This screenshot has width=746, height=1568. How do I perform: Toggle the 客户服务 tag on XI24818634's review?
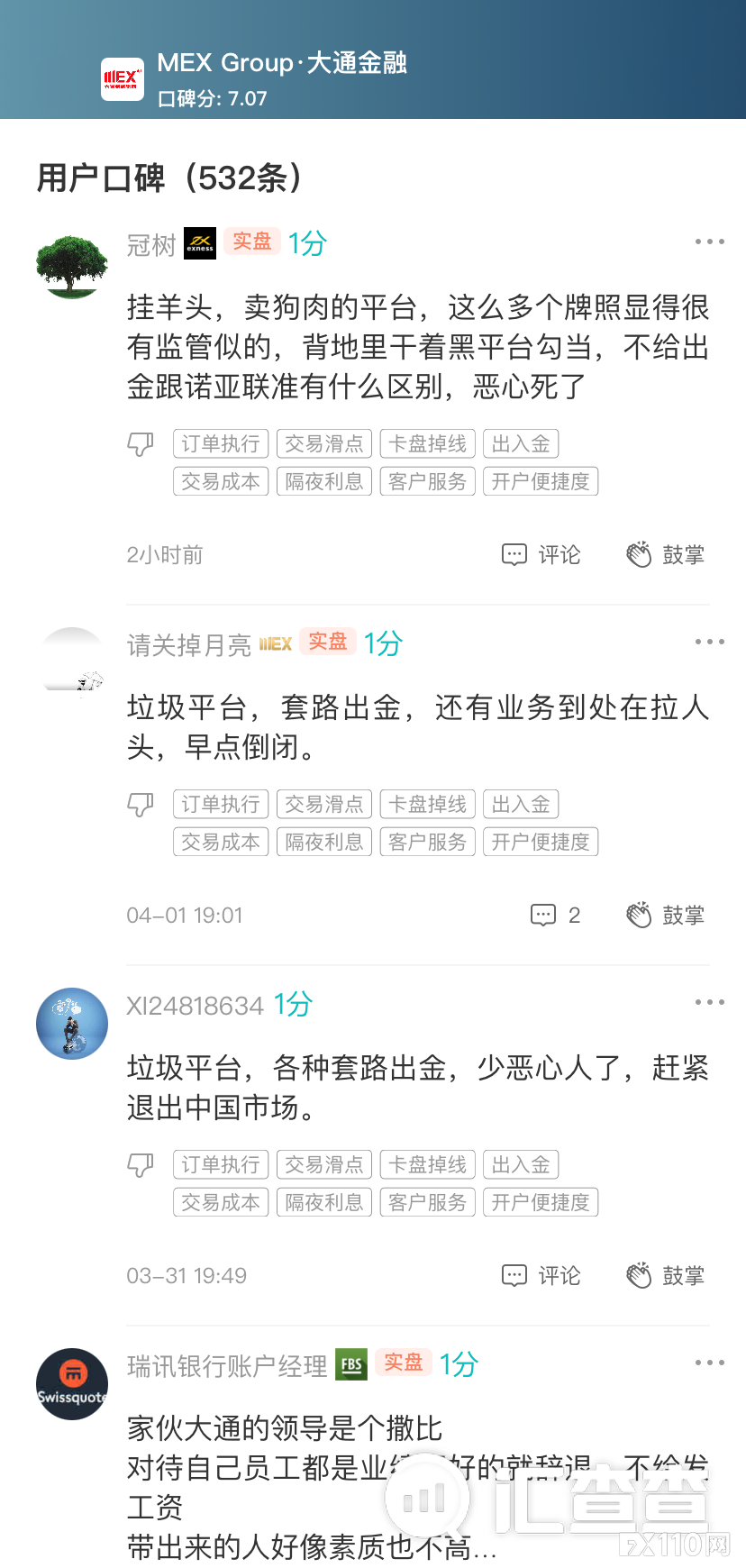pos(427,1201)
